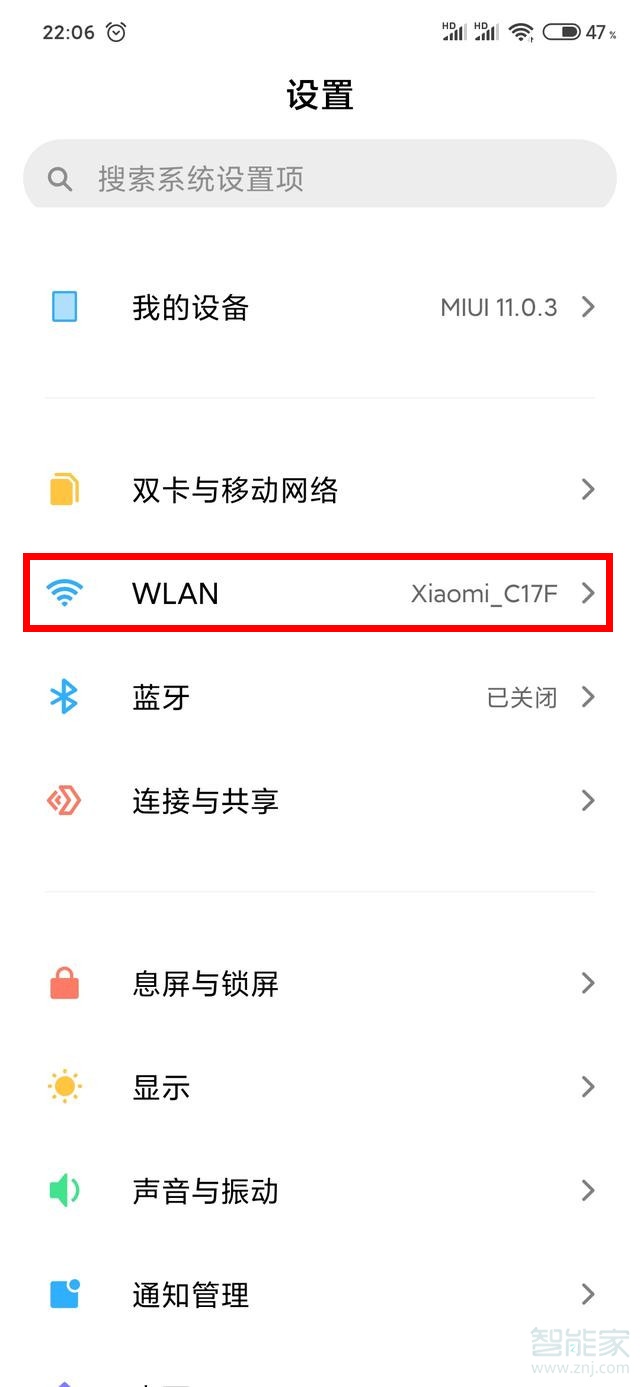
Task: Open Bluetooth (蓝牙) settings
Action: pyautogui.click(x=320, y=697)
